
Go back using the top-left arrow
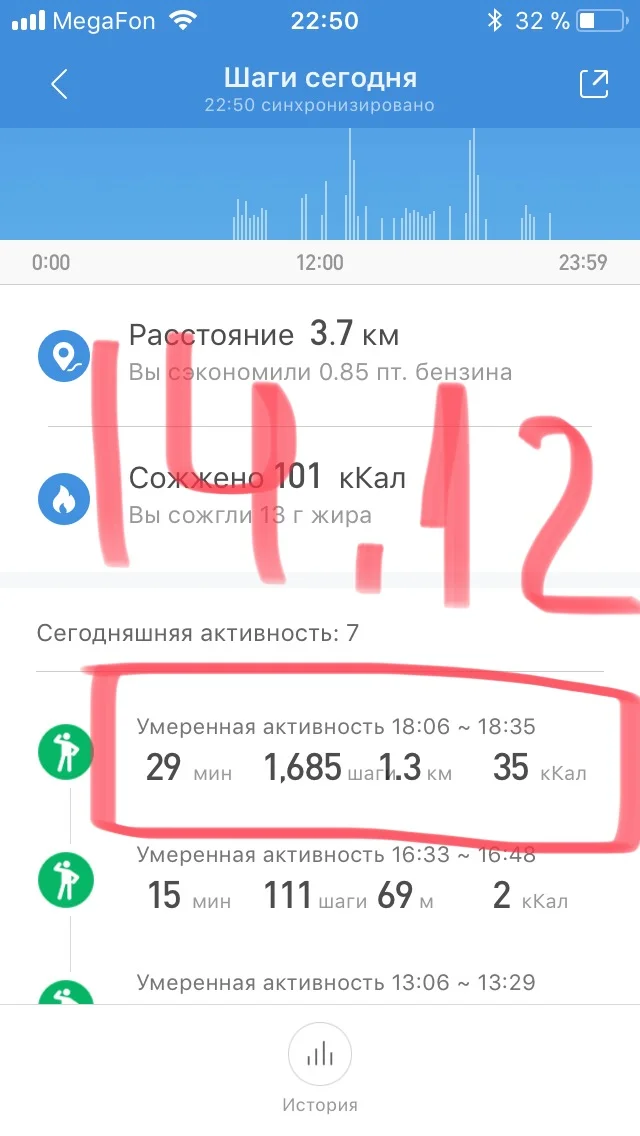59,85
